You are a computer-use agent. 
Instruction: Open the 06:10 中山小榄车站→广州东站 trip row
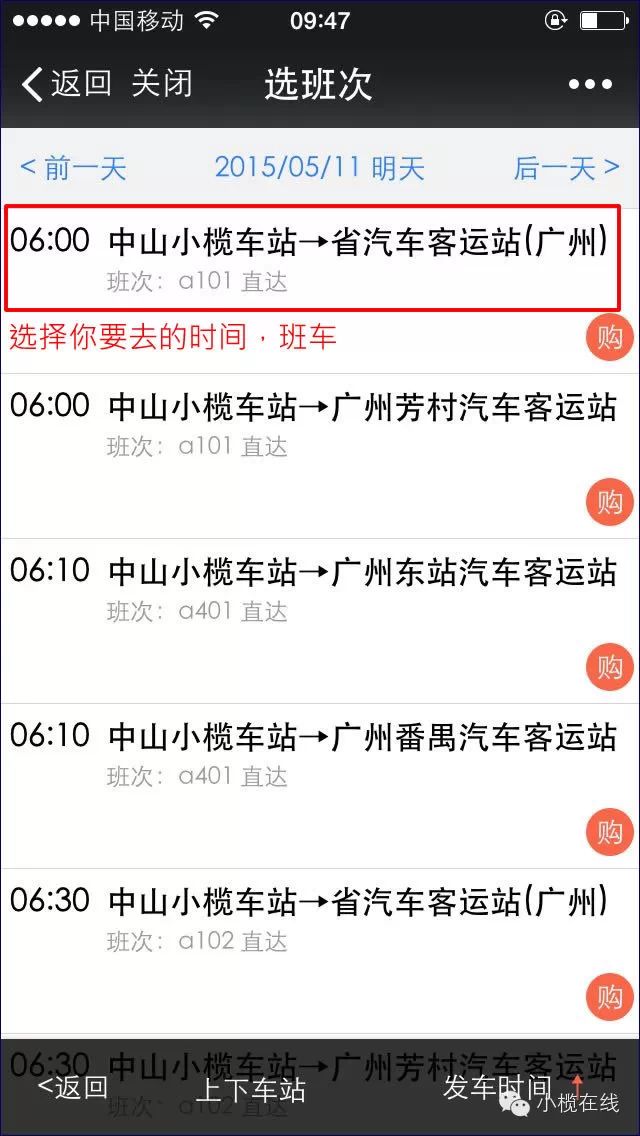pos(320,621)
